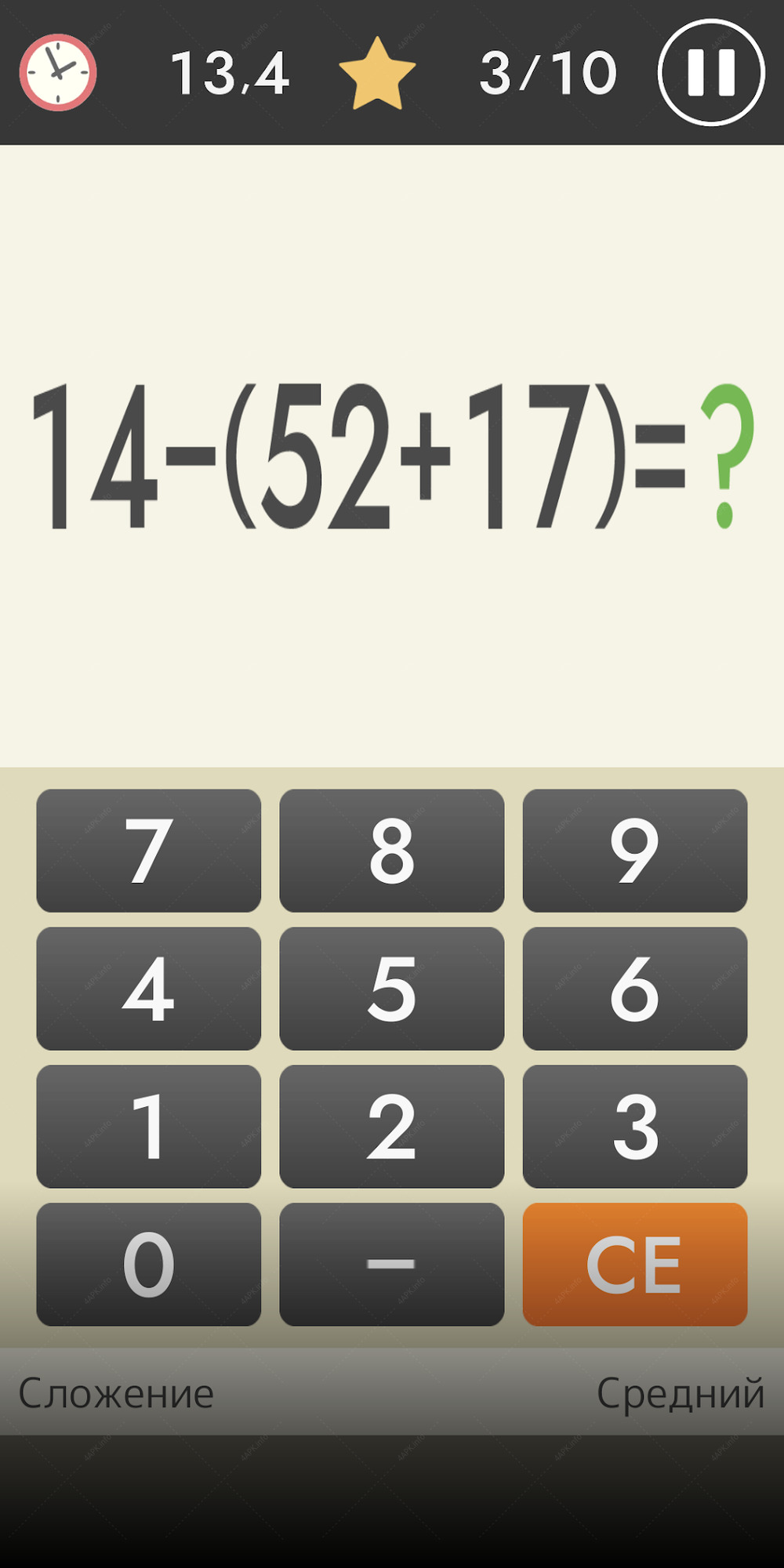Type digit 1 using the keypad

(149, 1127)
